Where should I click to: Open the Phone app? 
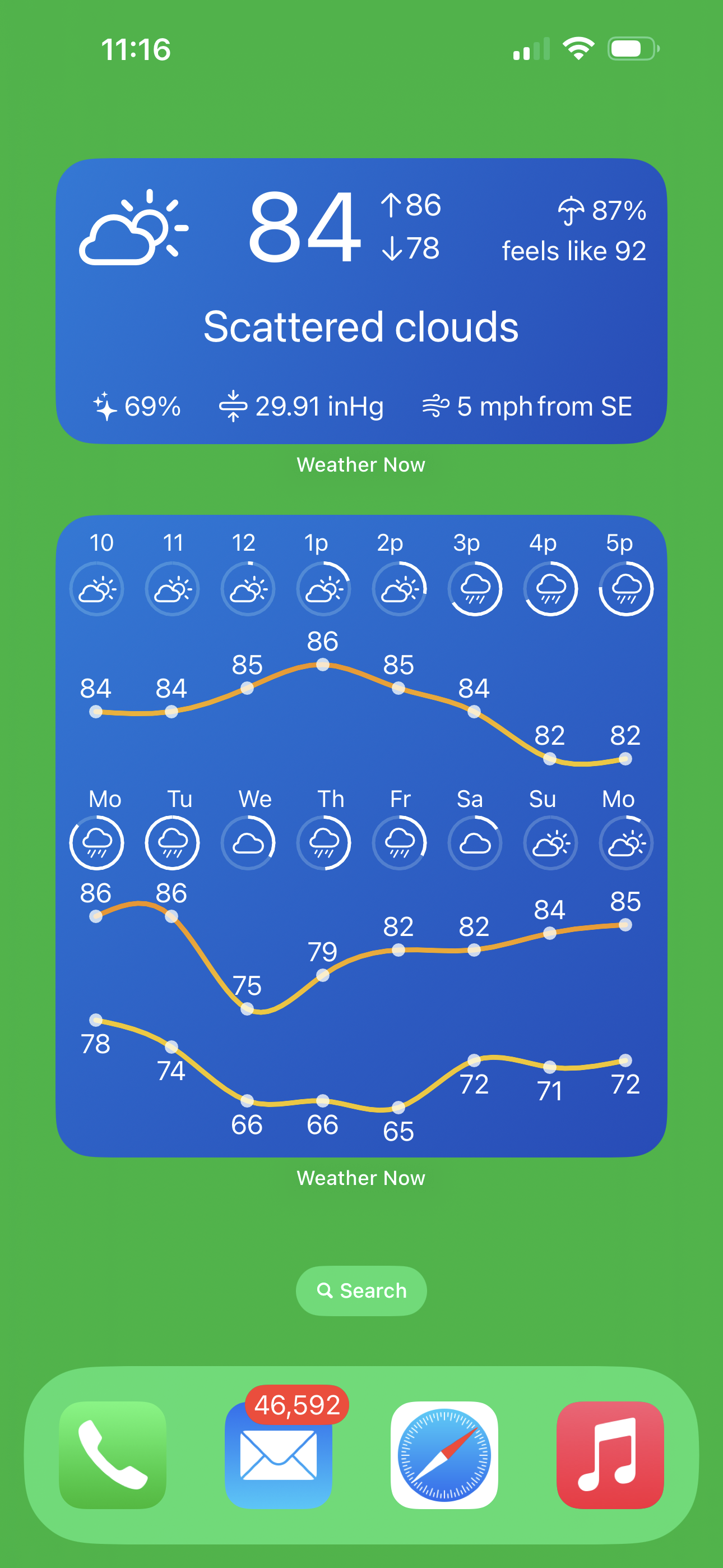(x=113, y=1455)
